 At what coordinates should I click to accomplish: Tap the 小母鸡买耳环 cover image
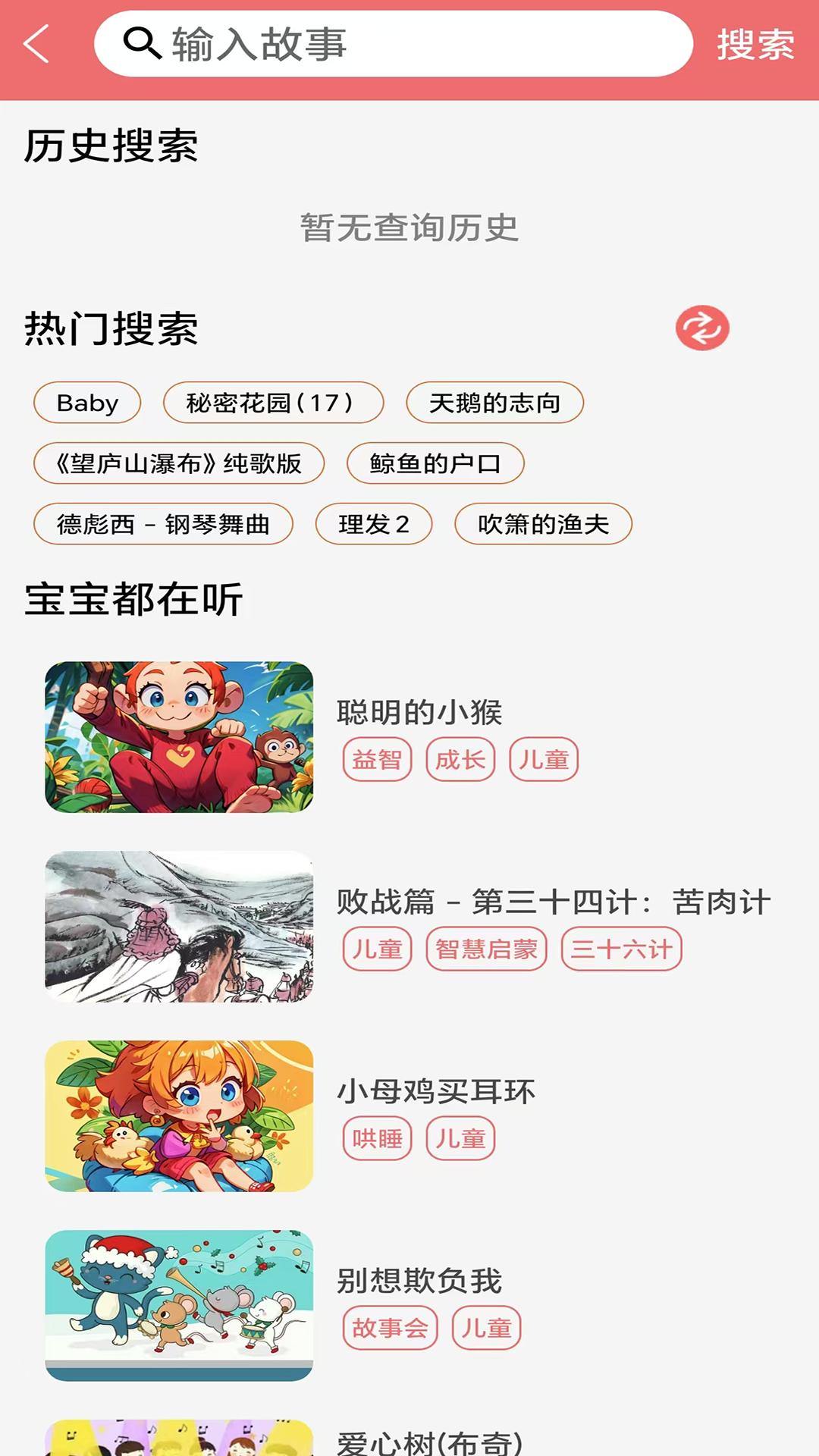(180, 1115)
